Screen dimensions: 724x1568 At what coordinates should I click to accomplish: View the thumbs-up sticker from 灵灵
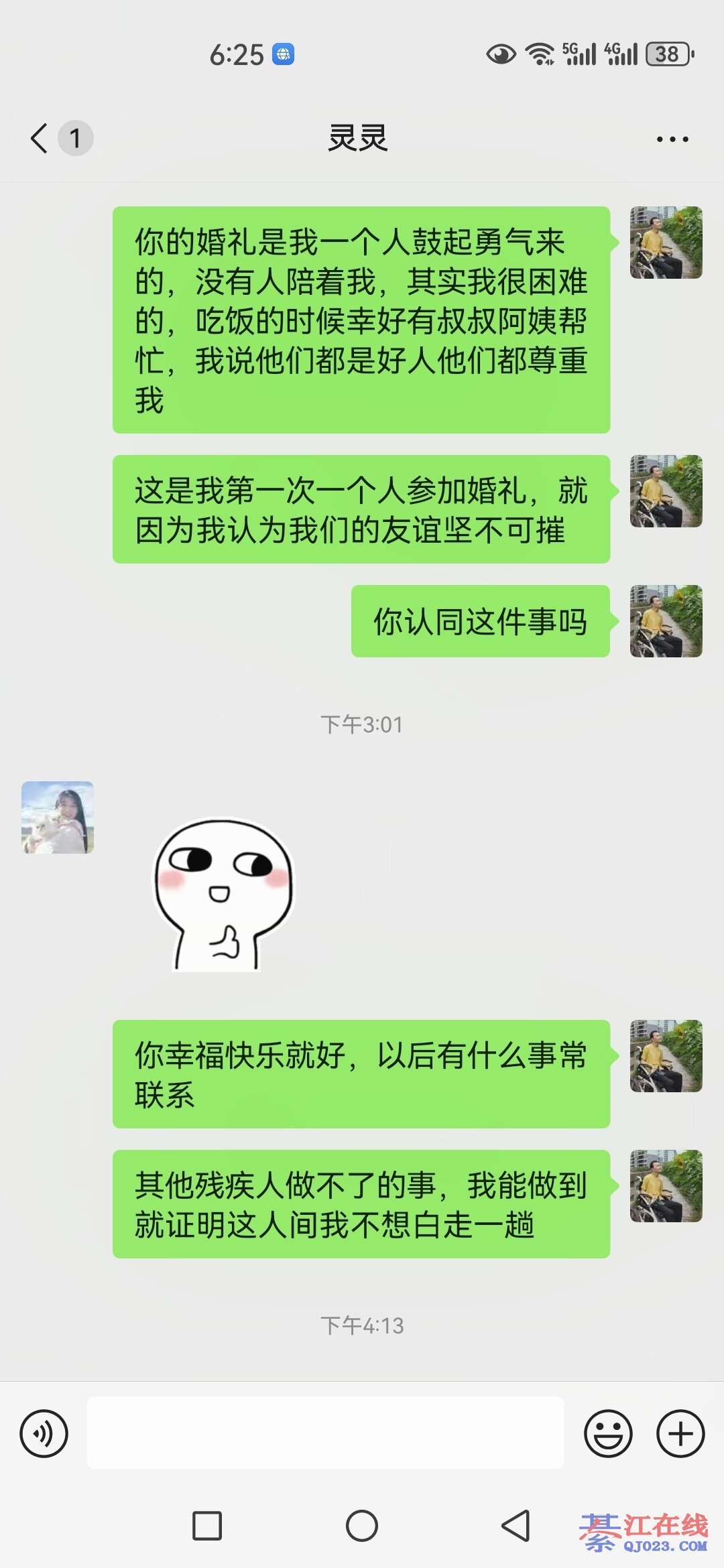pos(223,895)
